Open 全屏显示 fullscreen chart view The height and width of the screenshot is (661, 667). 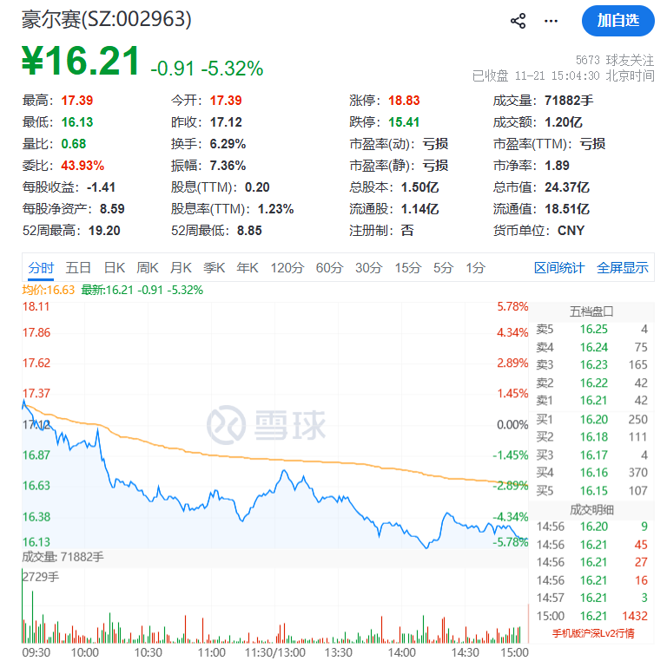click(622, 267)
